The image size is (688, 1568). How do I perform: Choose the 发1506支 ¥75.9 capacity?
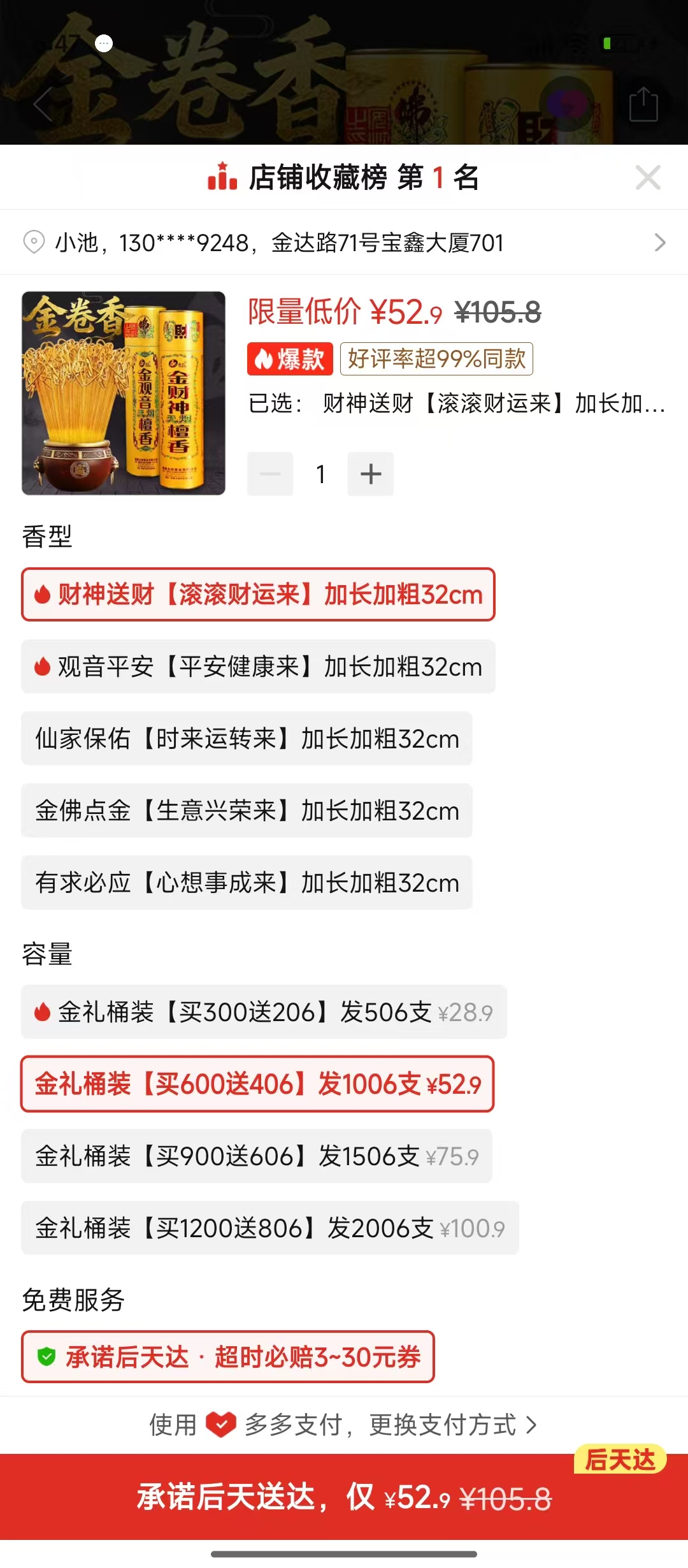coord(257,1156)
